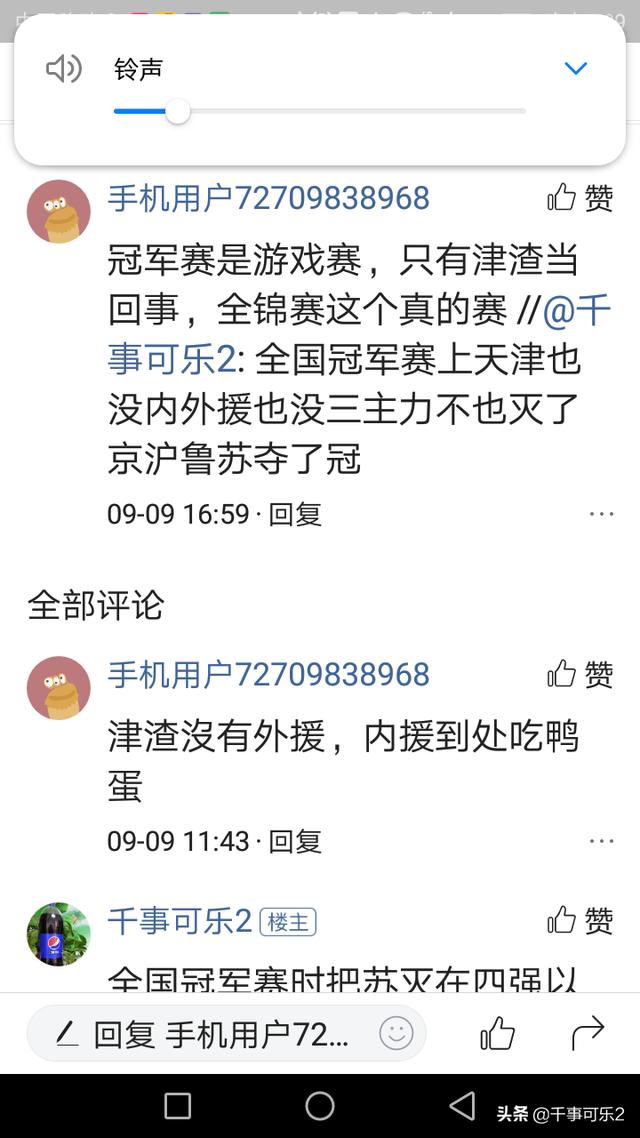640x1138 pixels.
Task: Open more options for the 16:59 comment
Action: [601, 514]
